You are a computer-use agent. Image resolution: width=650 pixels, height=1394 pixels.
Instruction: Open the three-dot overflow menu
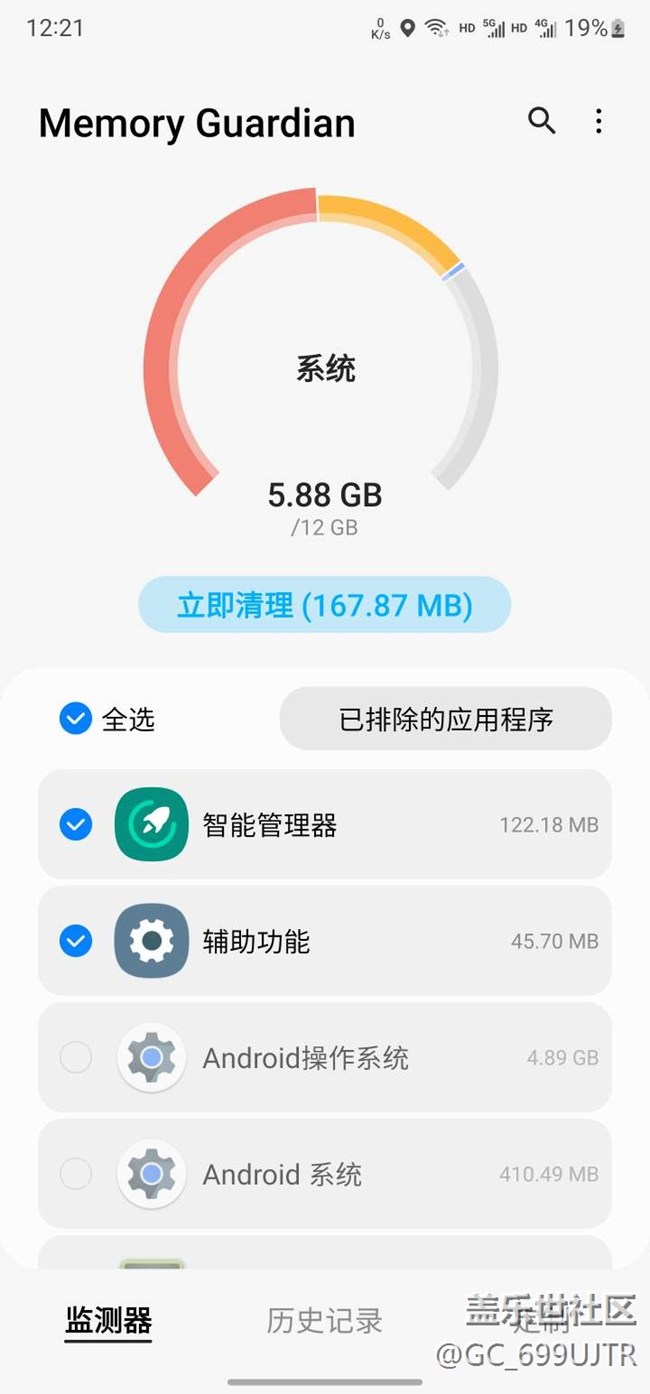[x=598, y=122]
